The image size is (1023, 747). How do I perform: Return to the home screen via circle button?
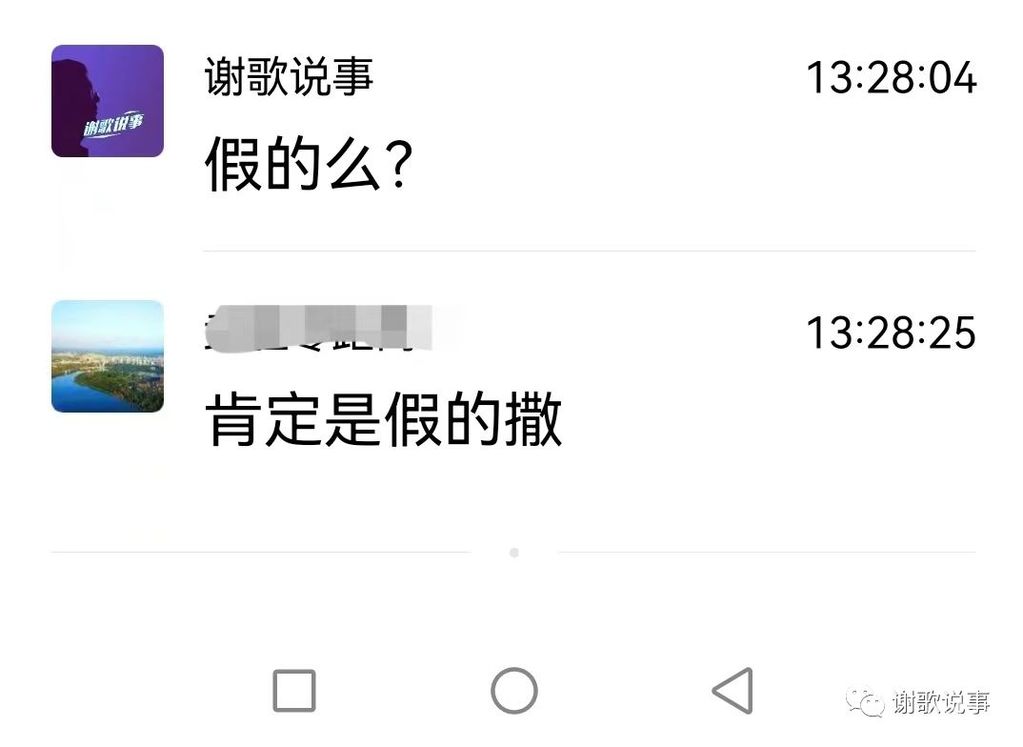[x=514, y=690]
